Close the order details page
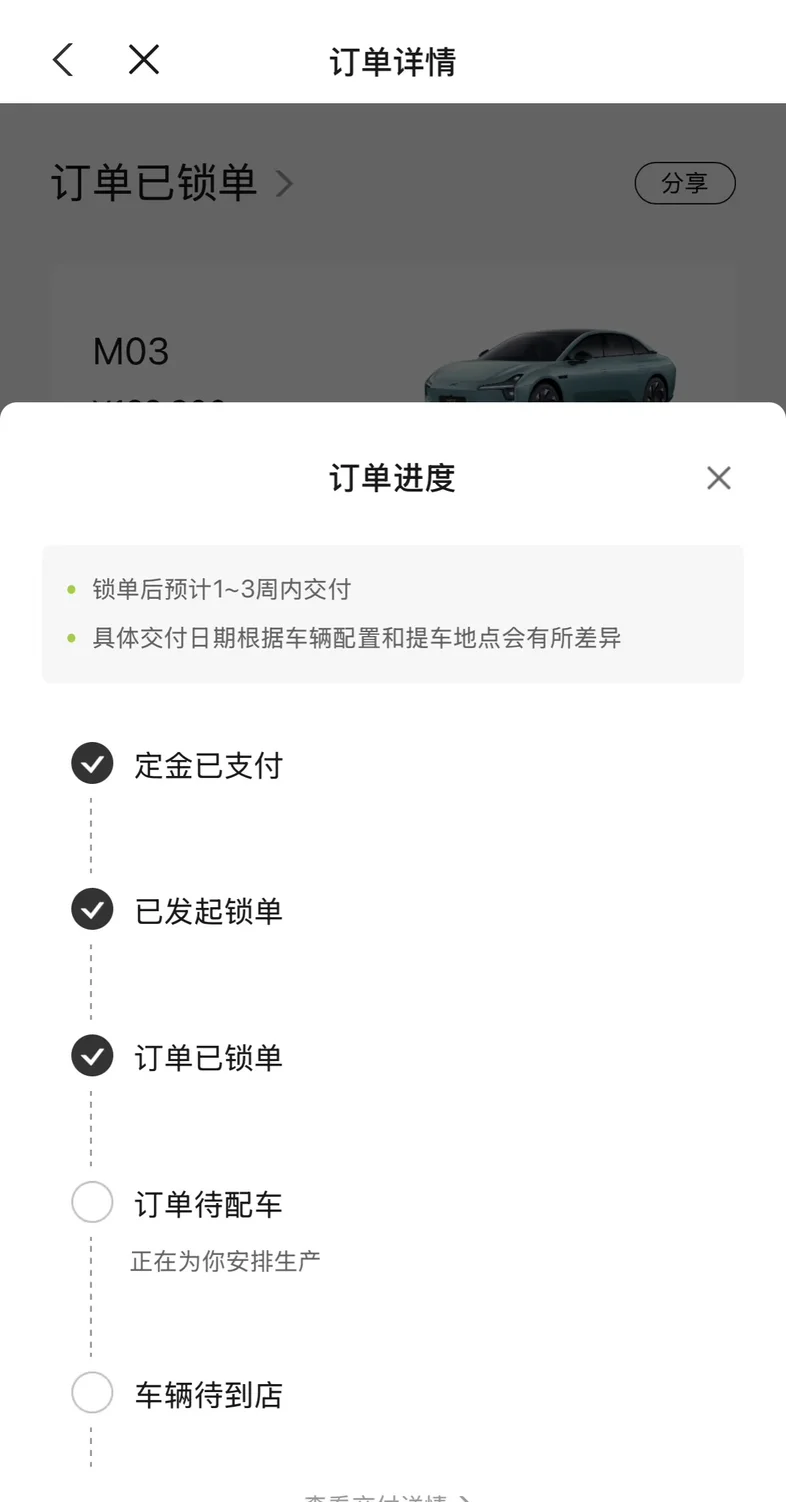786x1502 pixels. click(144, 60)
